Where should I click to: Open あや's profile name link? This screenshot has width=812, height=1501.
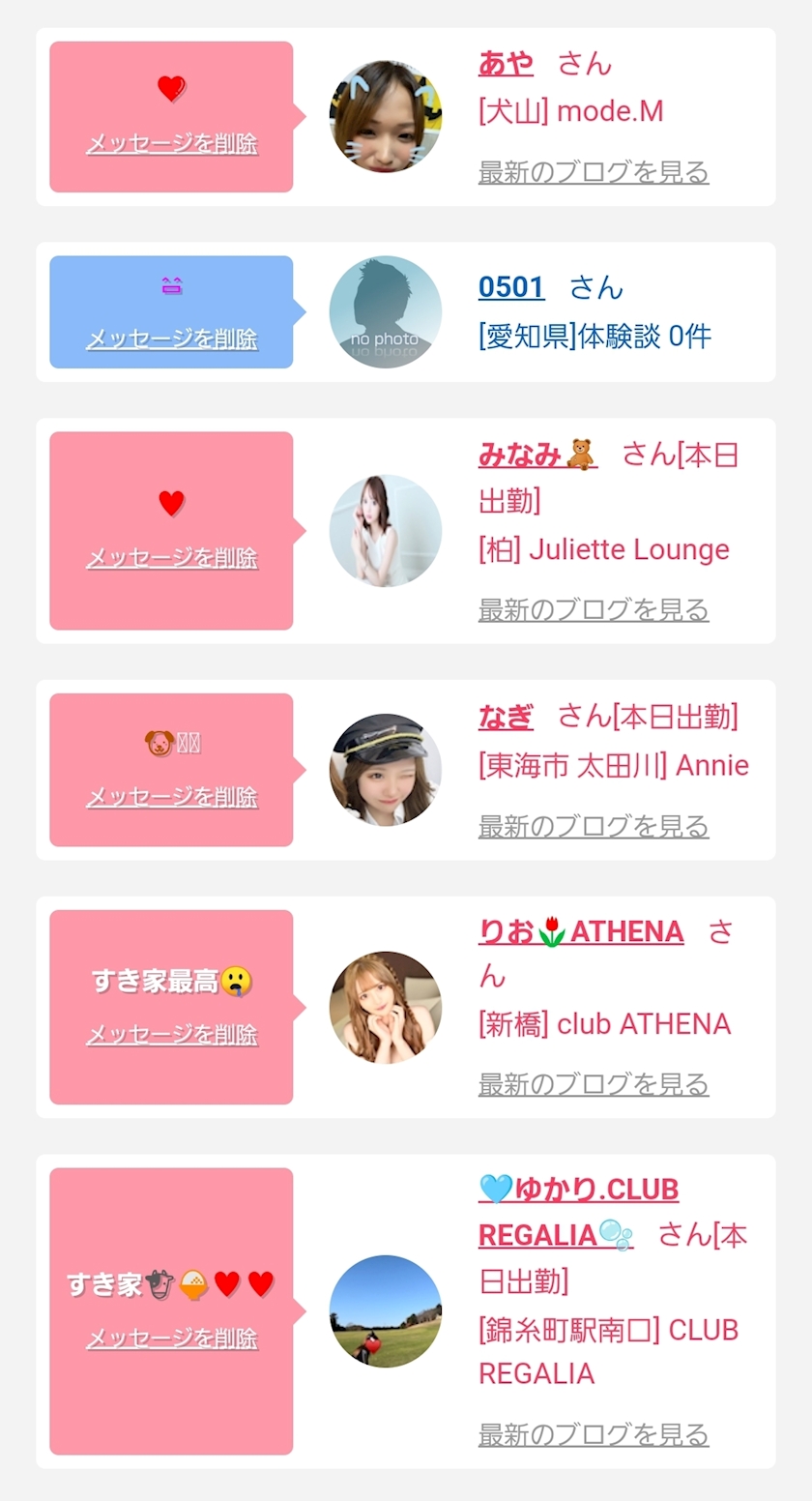pos(506,64)
